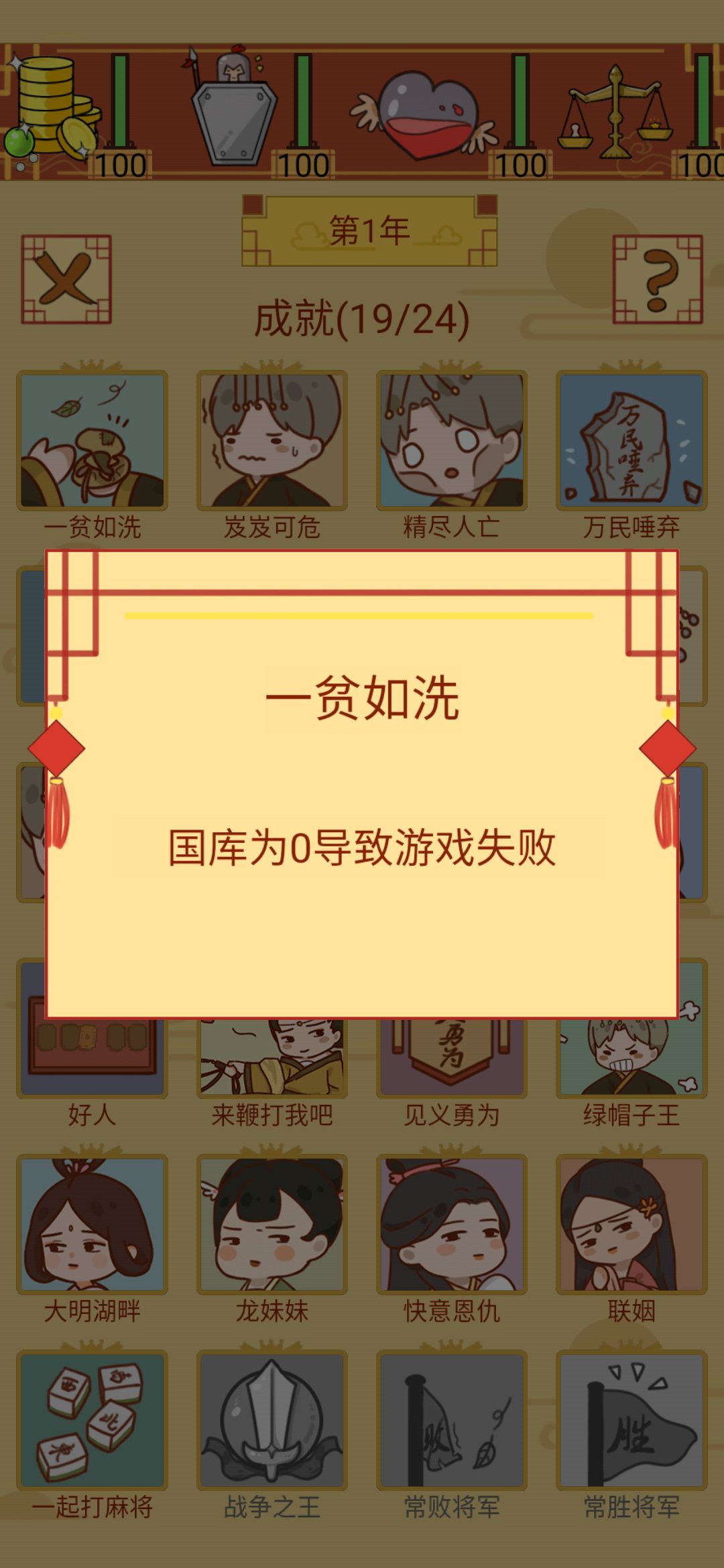724x1568 pixels.
Task: Close the achievements screen with the X button
Action: [x=66, y=279]
